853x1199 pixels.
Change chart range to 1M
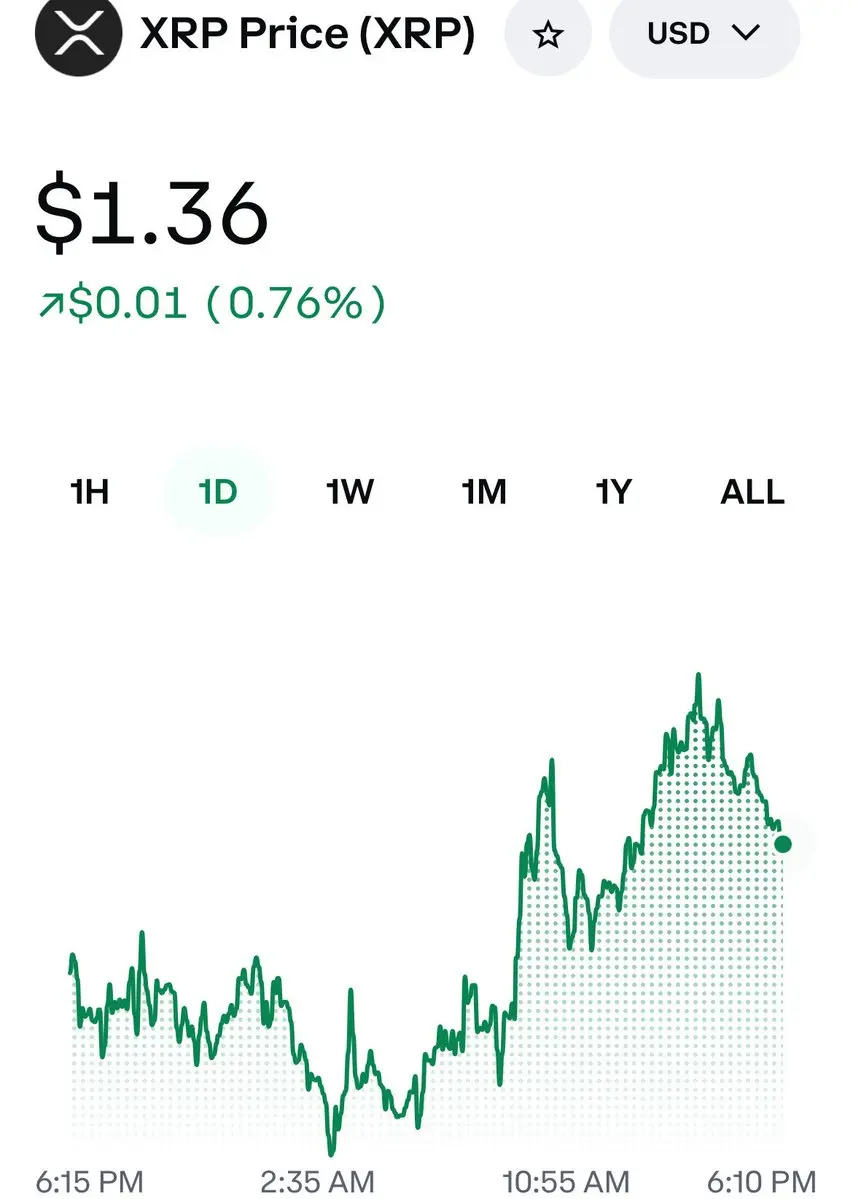point(484,492)
